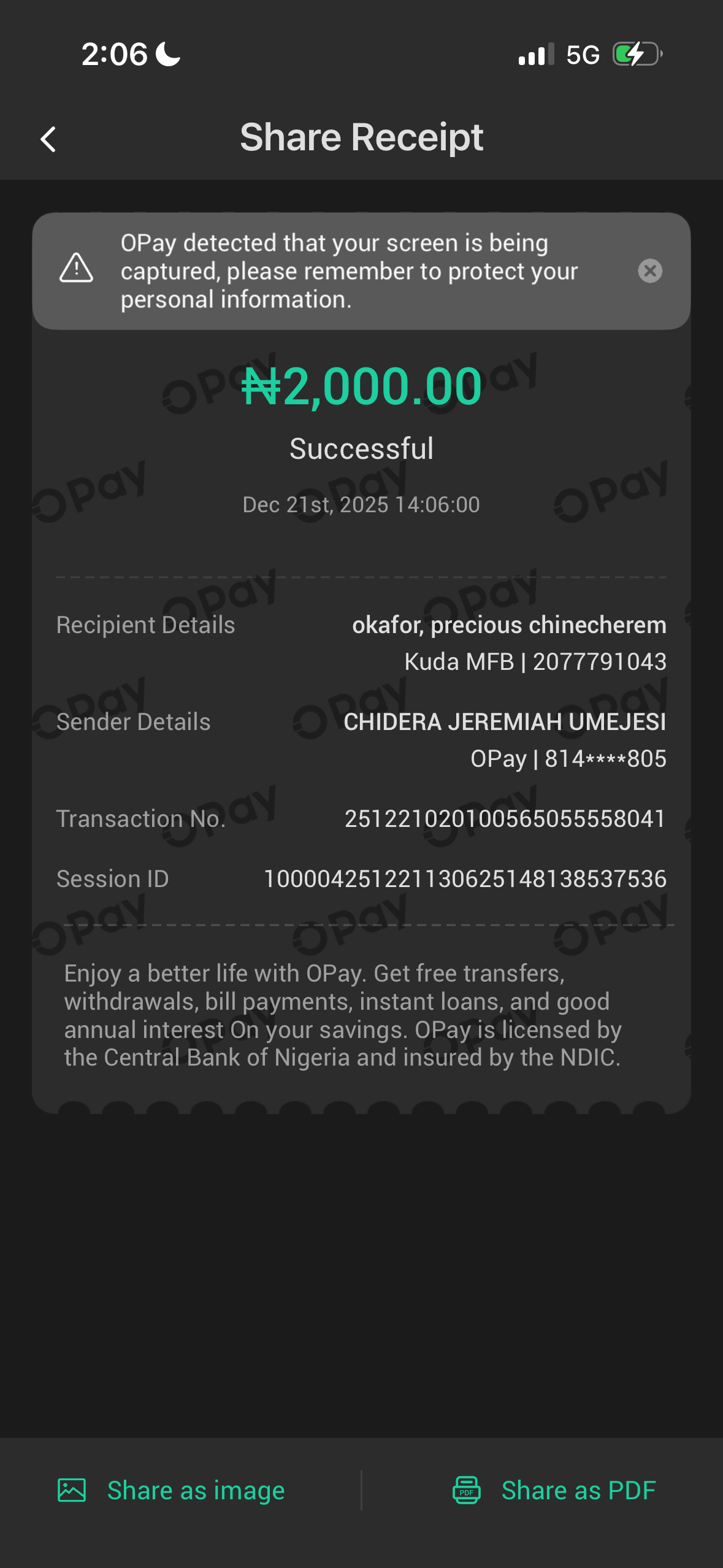This screenshot has width=723, height=1568.
Task: Dismiss the screen capture warning banner
Action: pyautogui.click(x=649, y=271)
